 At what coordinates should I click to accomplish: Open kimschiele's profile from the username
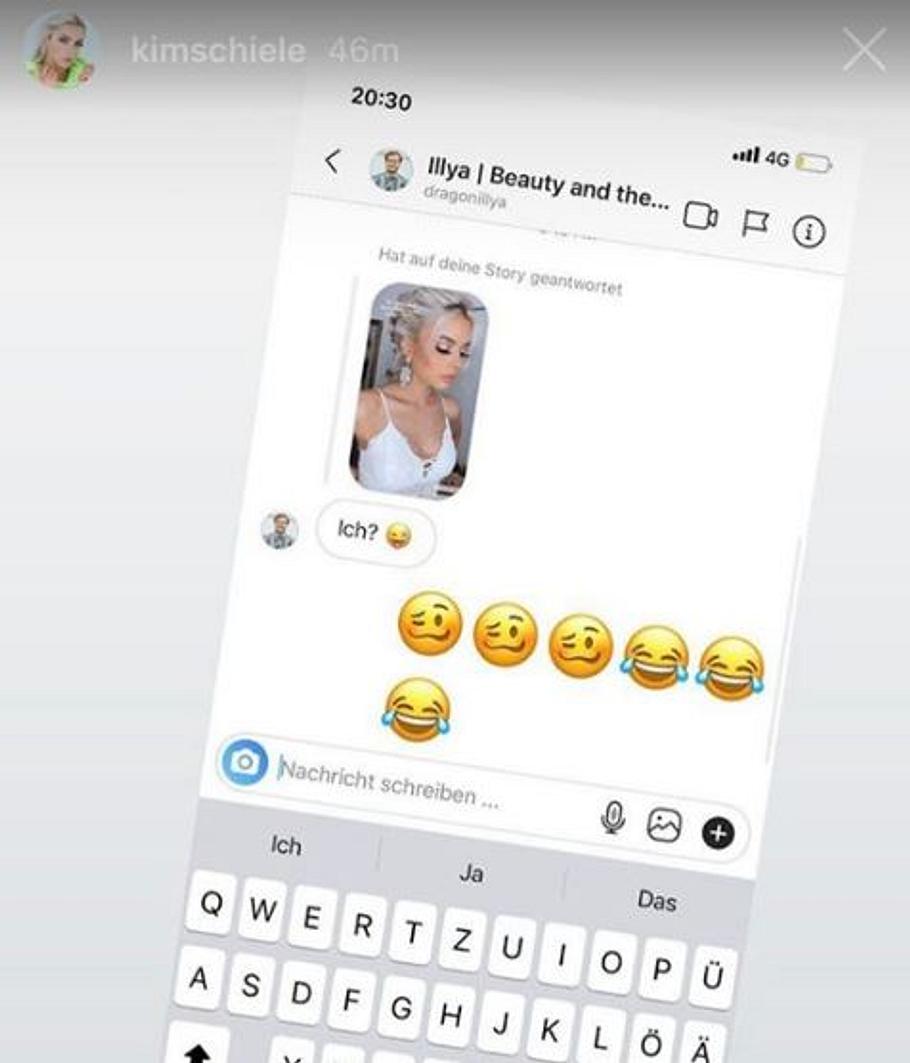tap(218, 51)
